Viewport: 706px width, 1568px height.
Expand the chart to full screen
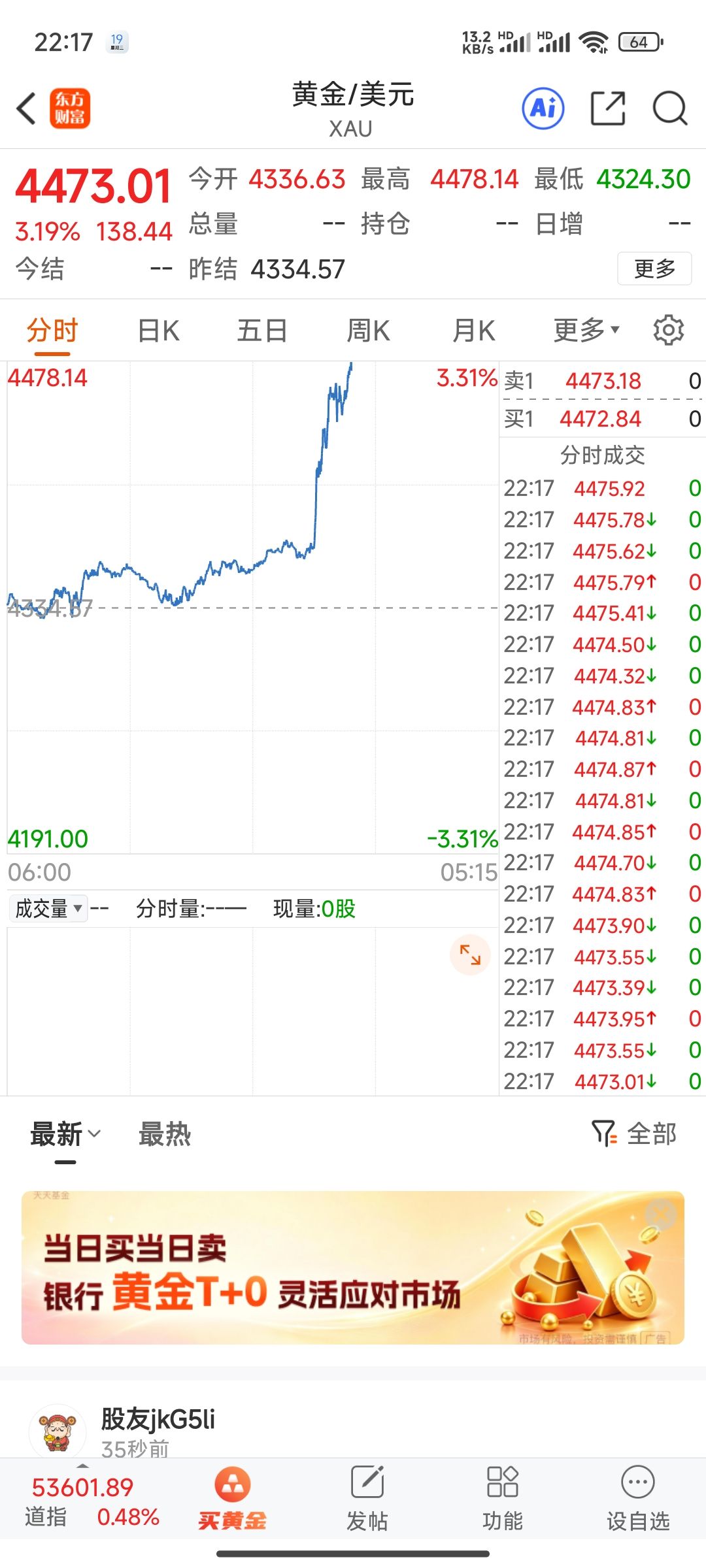470,955
